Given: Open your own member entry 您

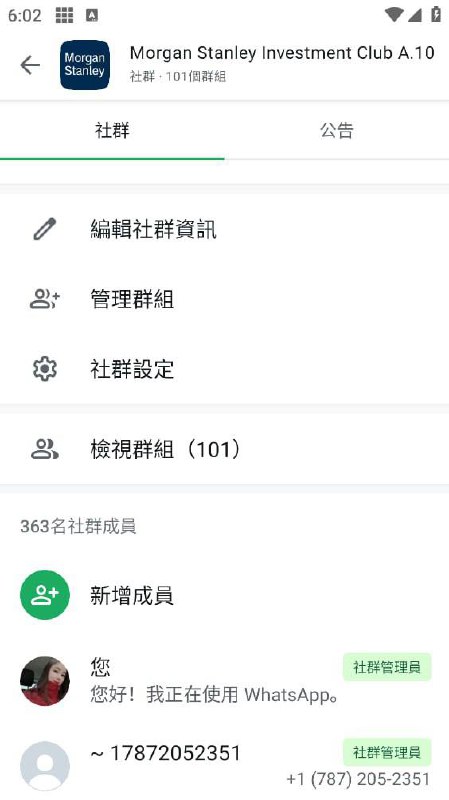Looking at the screenshot, I should click(x=224, y=681).
